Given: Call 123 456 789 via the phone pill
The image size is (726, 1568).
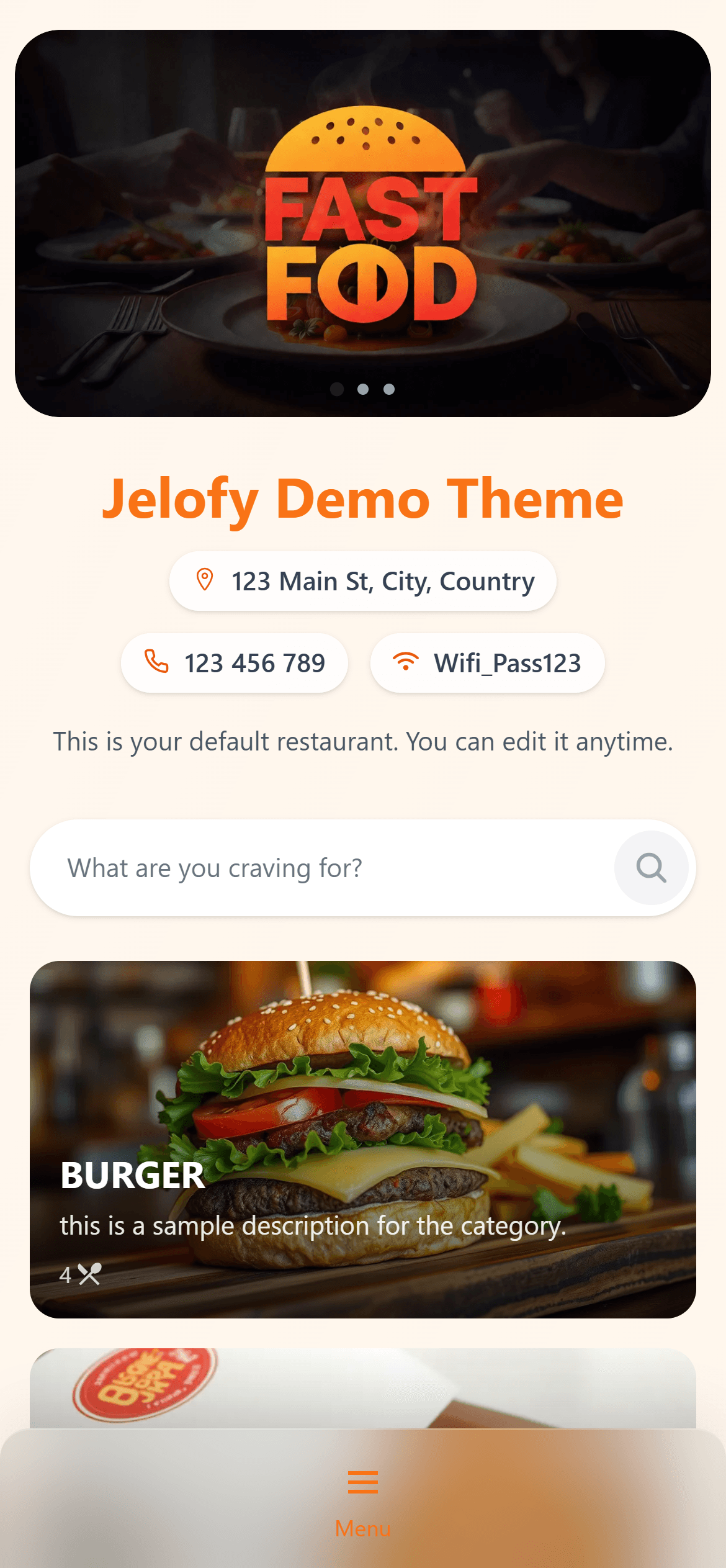Looking at the screenshot, I should (235, 662).
